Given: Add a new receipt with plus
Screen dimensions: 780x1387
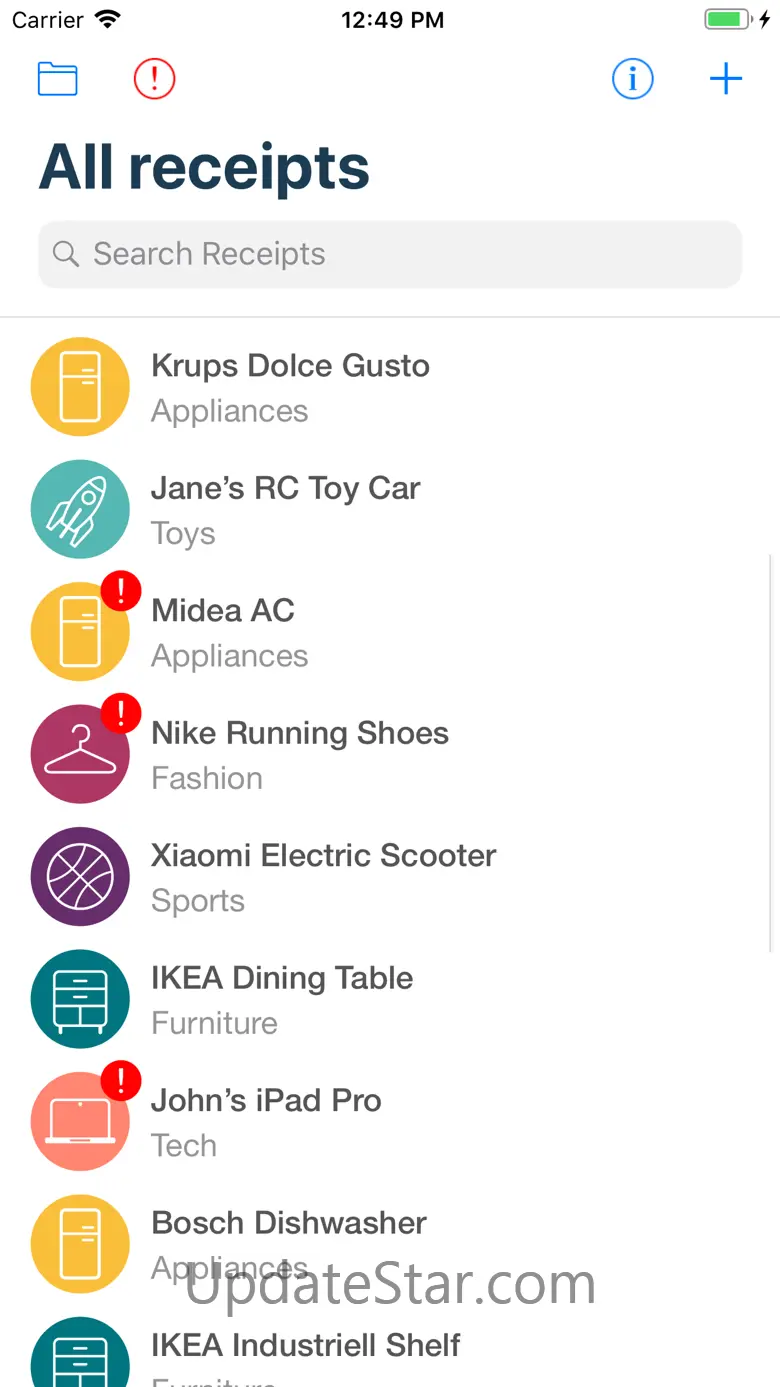Looking at the screenshot, I should click(x=725, y=79).
